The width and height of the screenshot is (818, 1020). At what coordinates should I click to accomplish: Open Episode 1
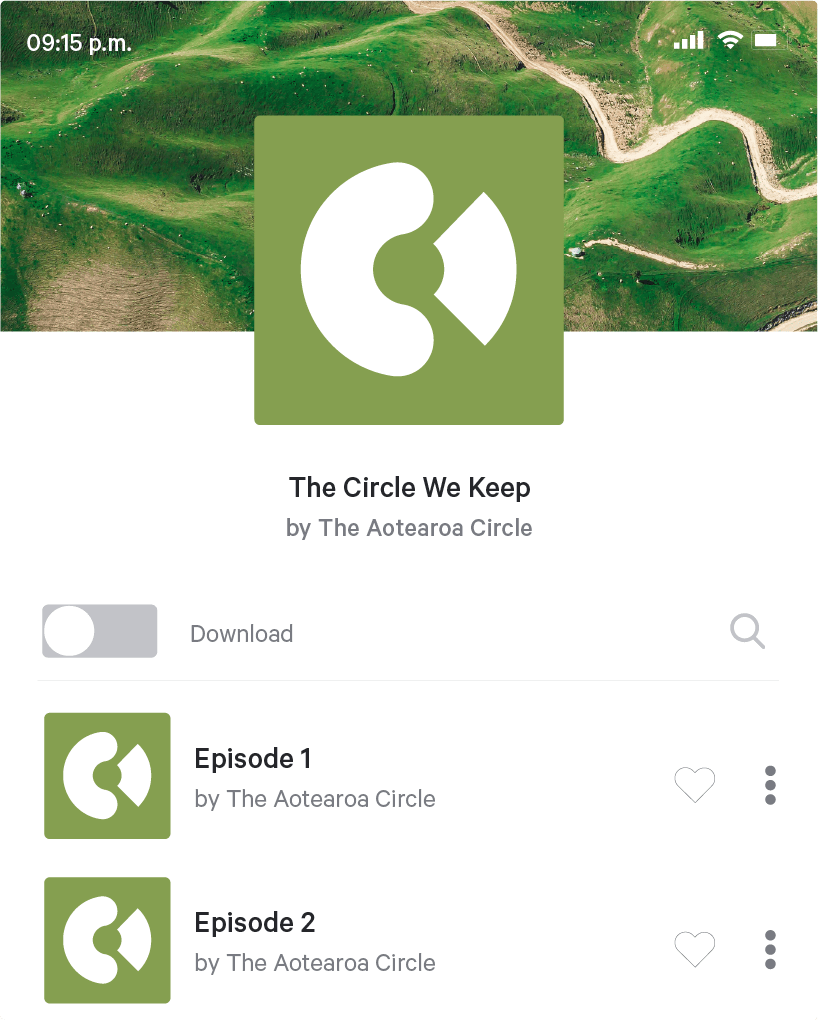click(x=253, y=759)
